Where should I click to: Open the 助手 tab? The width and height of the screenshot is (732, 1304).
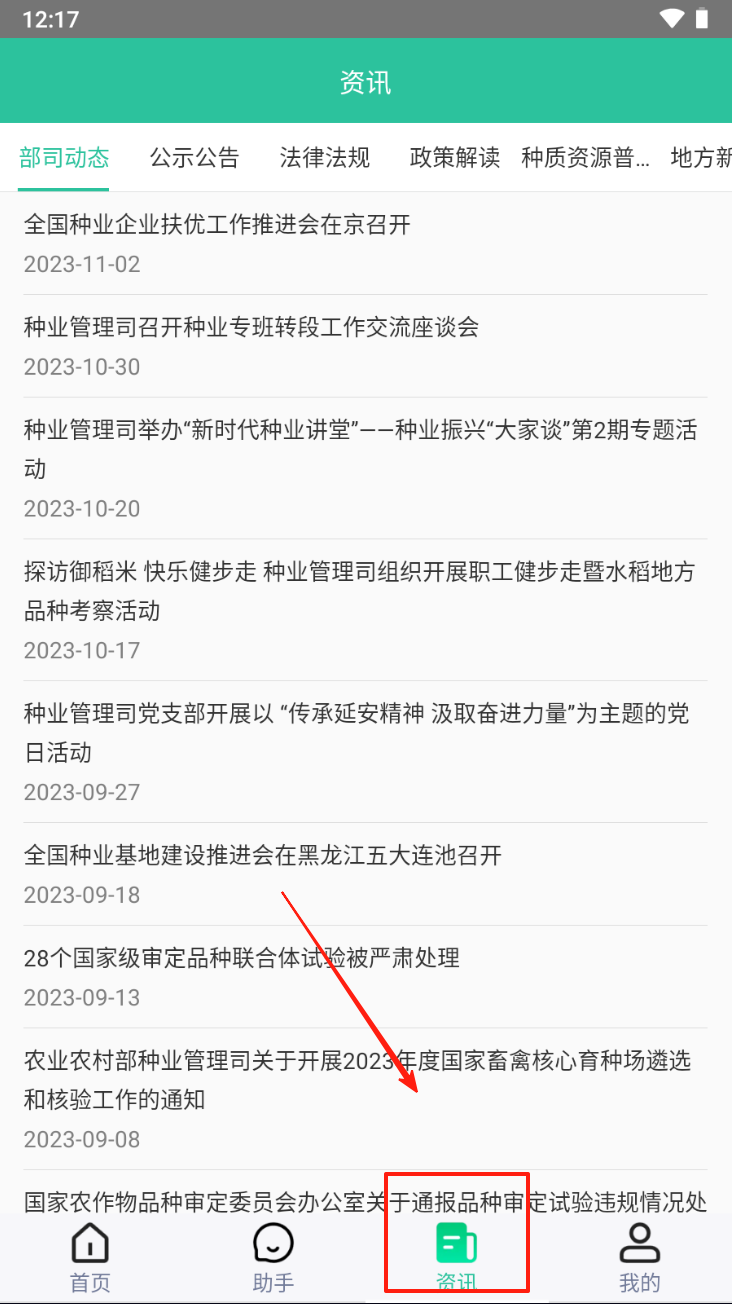coord(273,1258)
